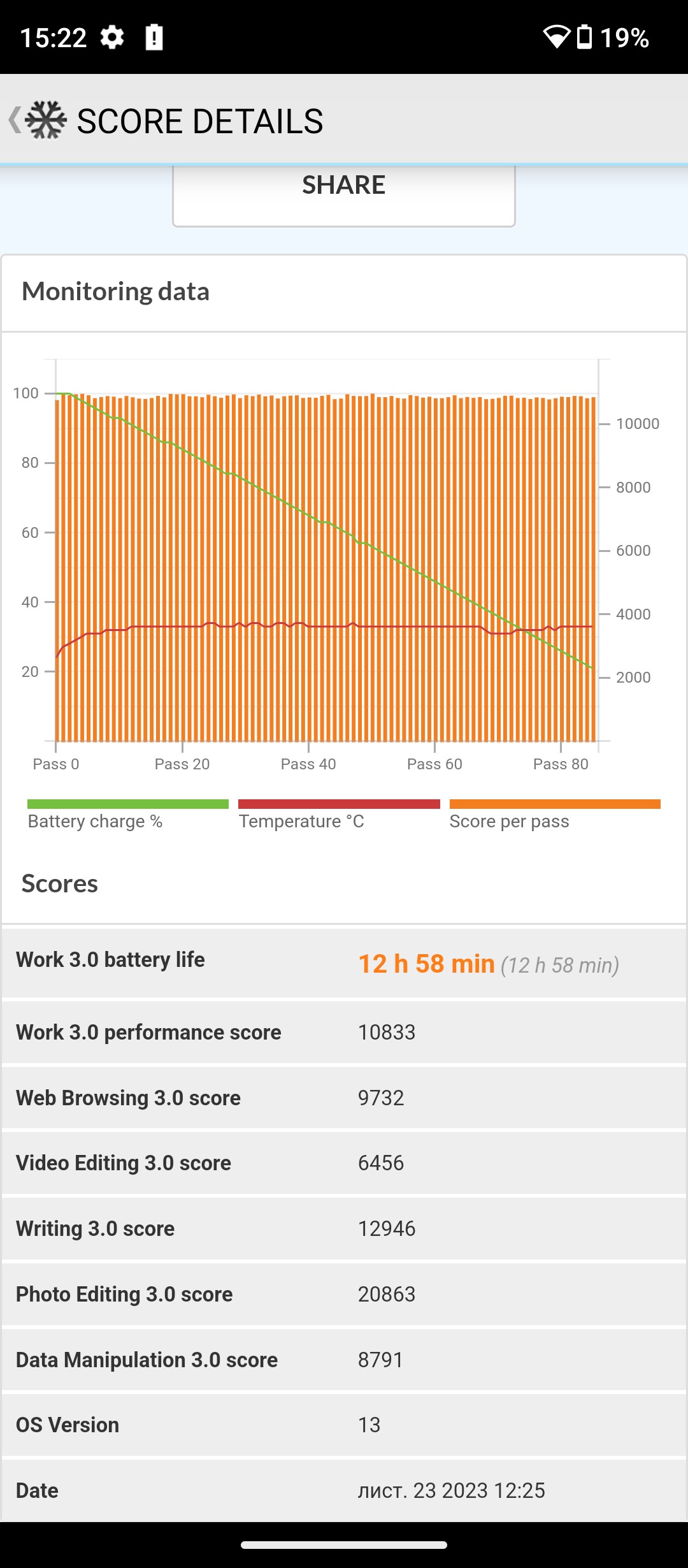This screenshot has height=1568, width=688.
Task: Tap the SHARE button
Action: 344,194
